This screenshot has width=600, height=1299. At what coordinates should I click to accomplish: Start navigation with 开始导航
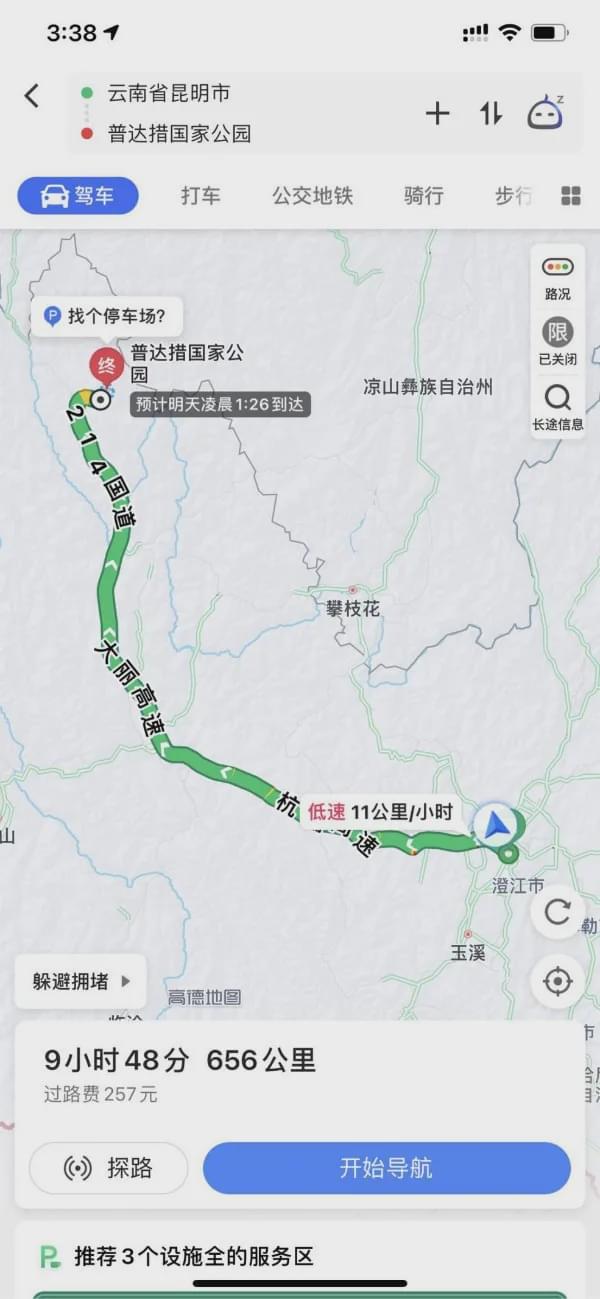tap(386, 1167)
